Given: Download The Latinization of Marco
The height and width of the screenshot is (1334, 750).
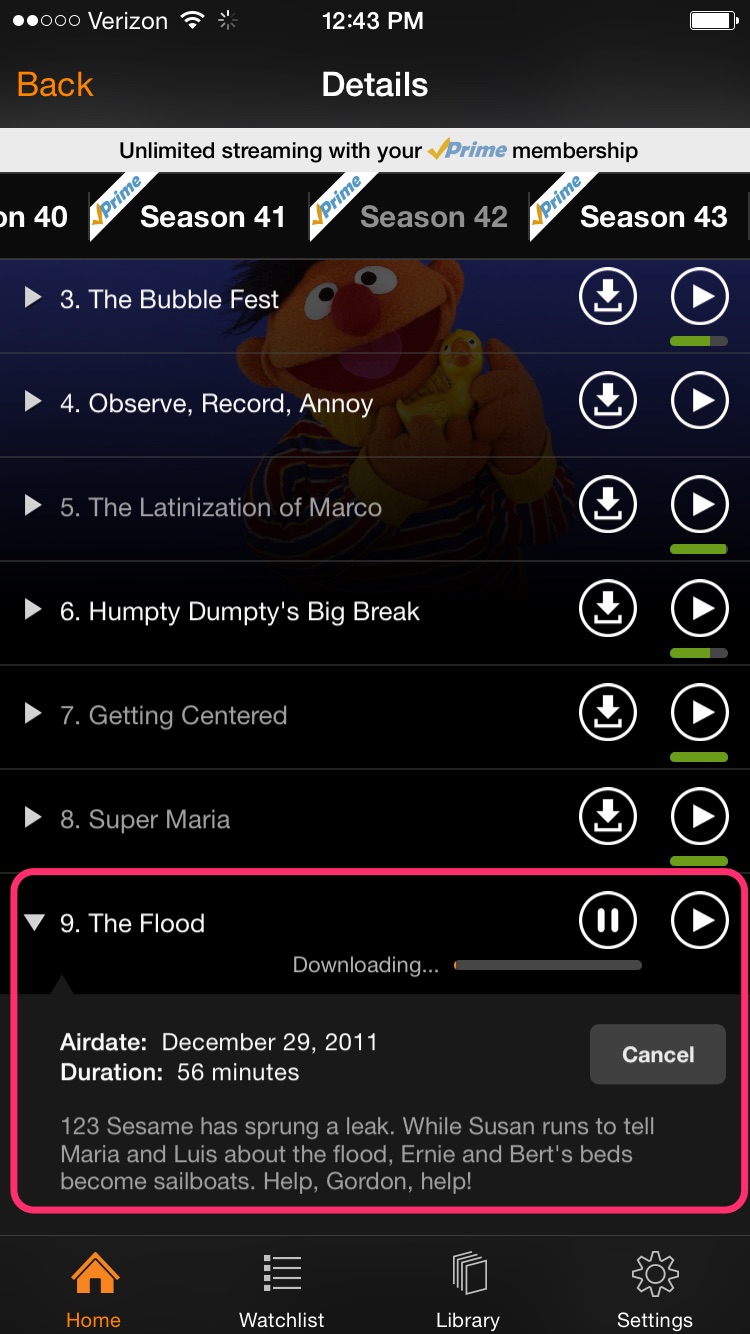Looking at the screenshot, I should point(608,504).
